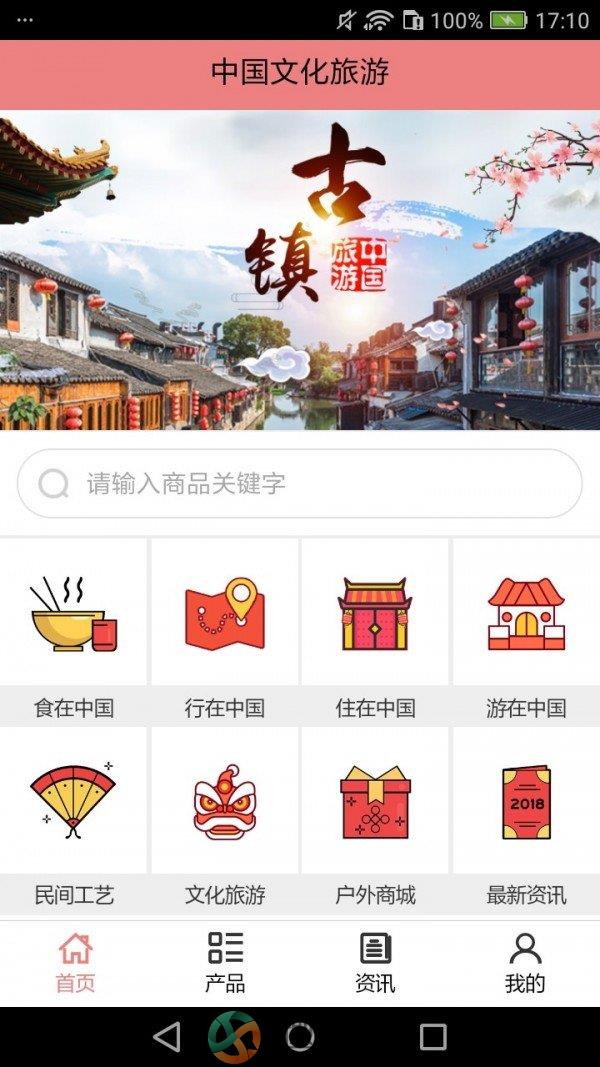This screenshot has width=600, height=1067.
Task: Open the 食在中国 category
Action: pyautogui.click(x=74, y=630)
